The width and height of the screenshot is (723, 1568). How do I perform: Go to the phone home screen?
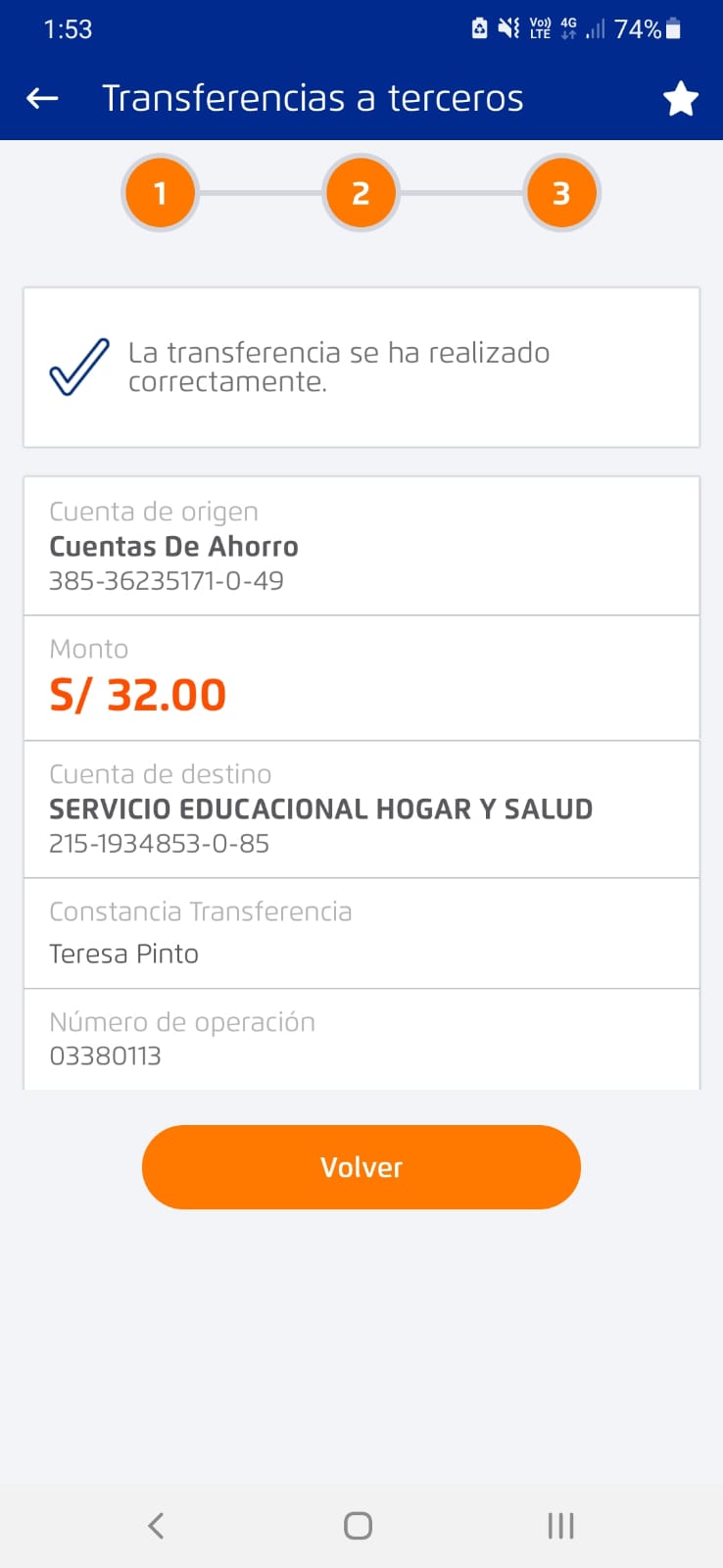pyautogui.click(x=358, y=1525)
